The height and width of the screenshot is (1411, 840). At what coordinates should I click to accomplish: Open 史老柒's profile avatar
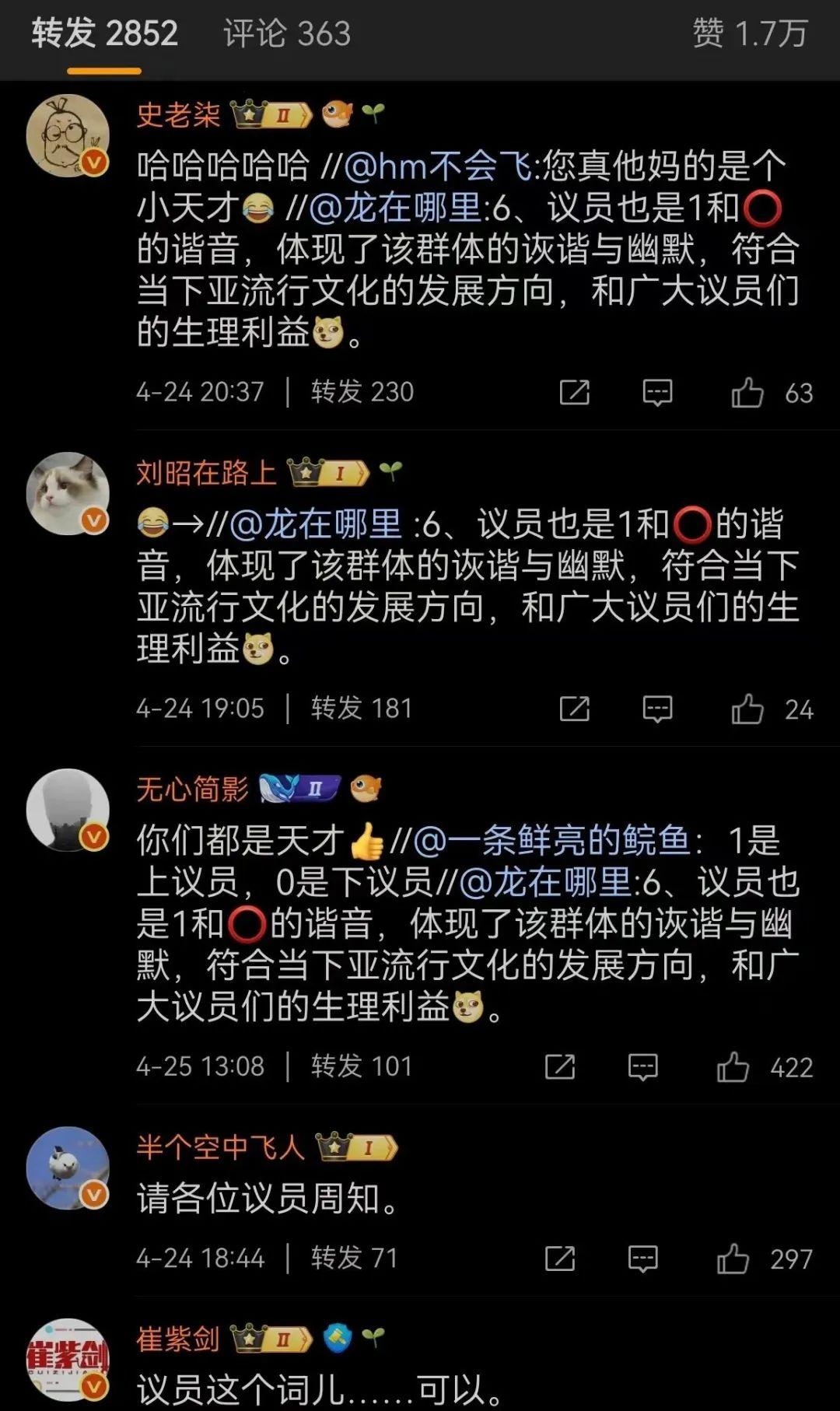(68, 135)
